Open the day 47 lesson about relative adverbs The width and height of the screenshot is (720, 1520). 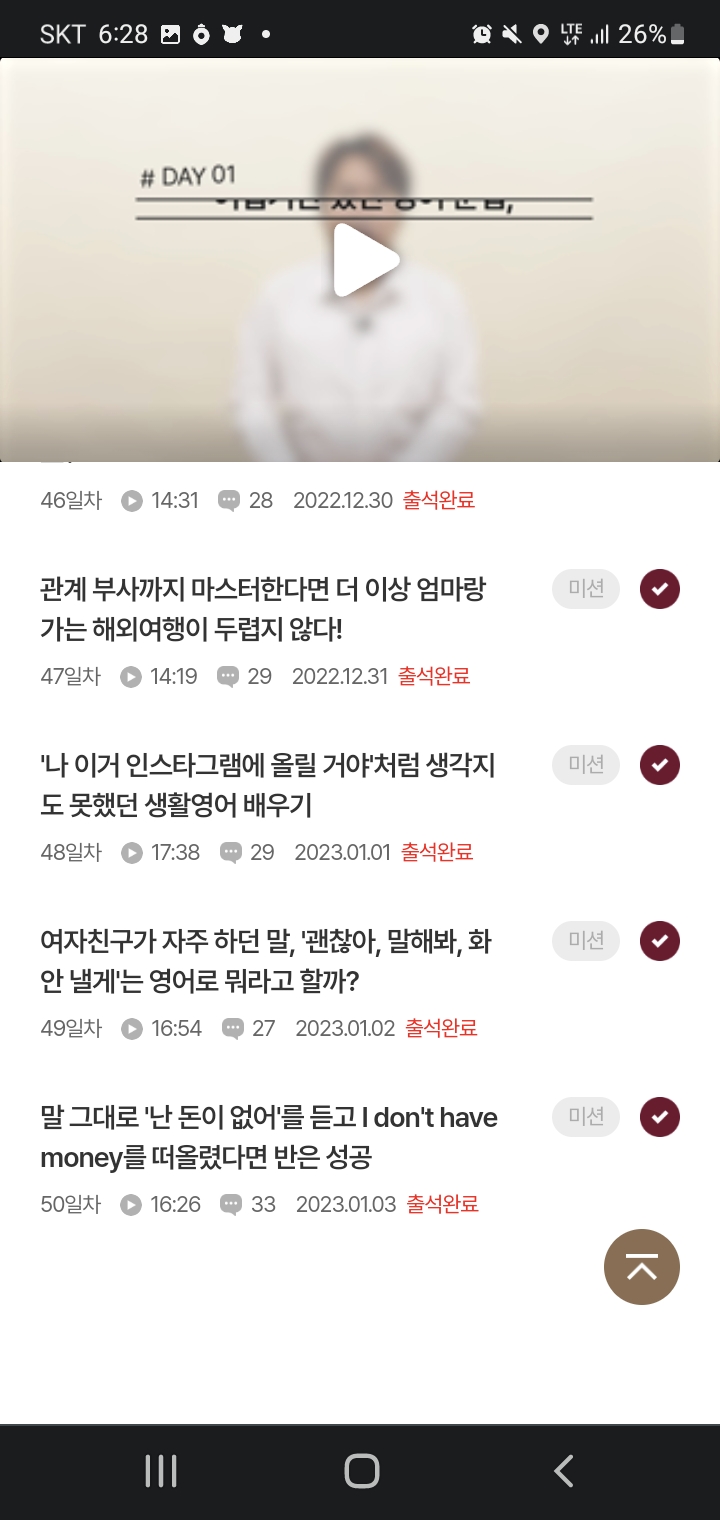262,610
